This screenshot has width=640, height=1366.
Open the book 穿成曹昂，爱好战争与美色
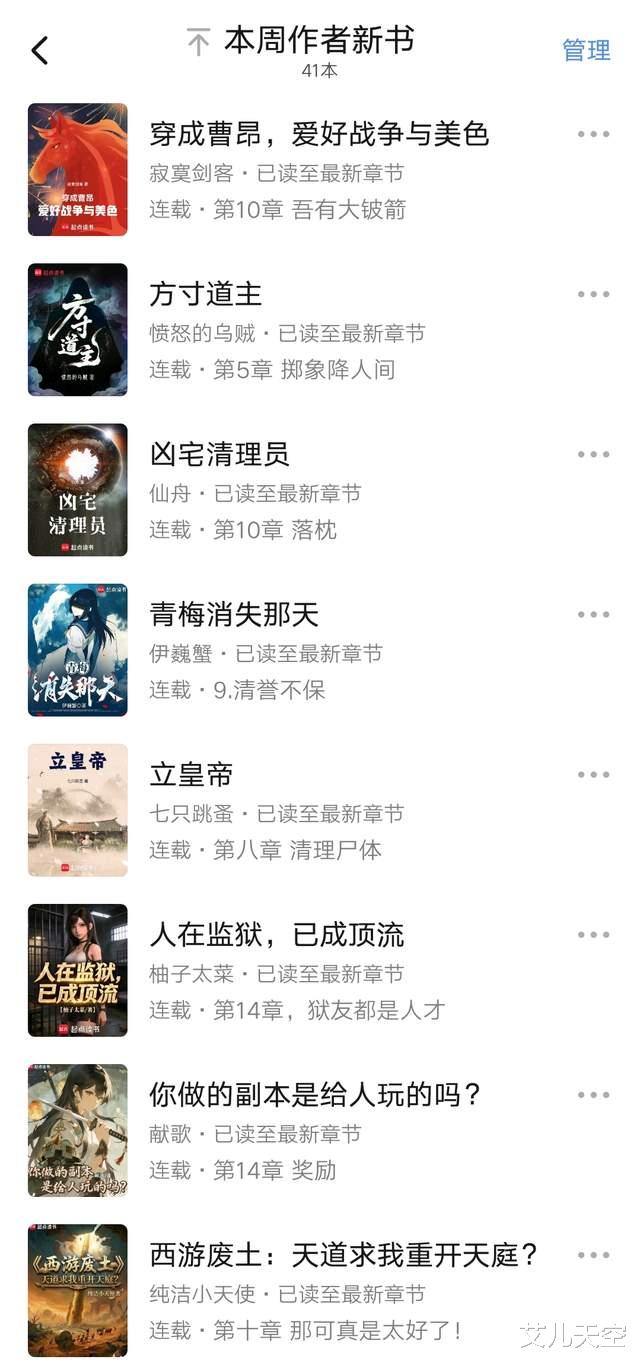coord(319,134)
